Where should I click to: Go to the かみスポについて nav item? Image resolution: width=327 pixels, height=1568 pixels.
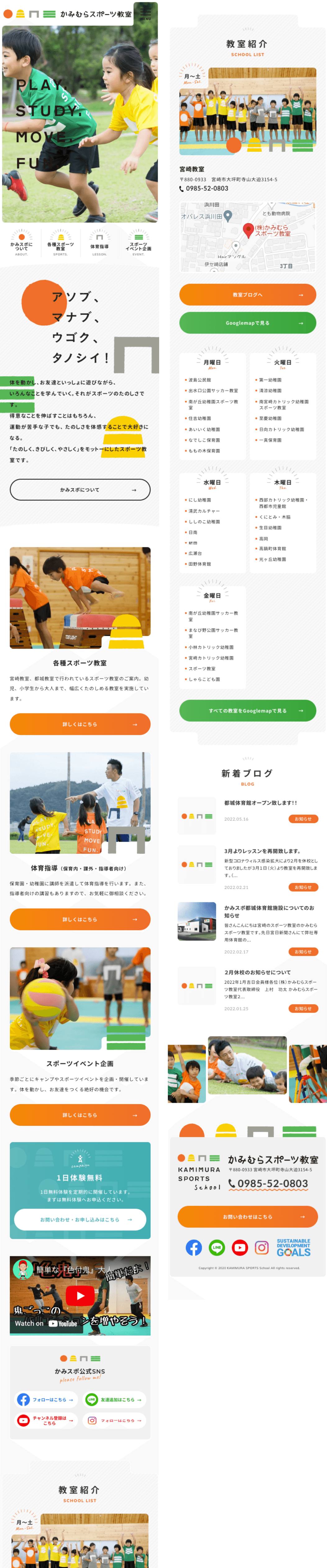tap(21, 243)
